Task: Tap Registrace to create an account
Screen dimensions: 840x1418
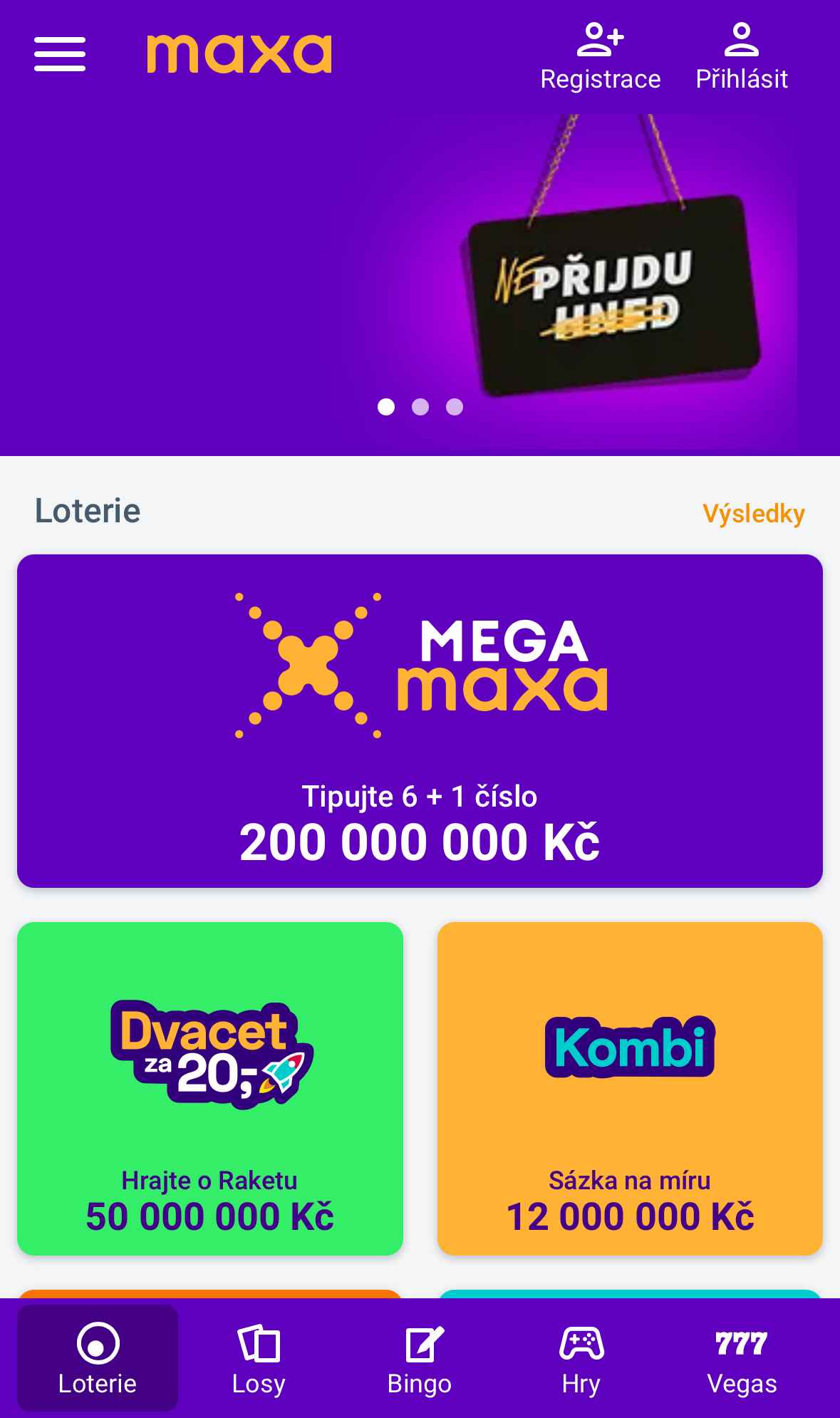Action: (x=601, y=57)
